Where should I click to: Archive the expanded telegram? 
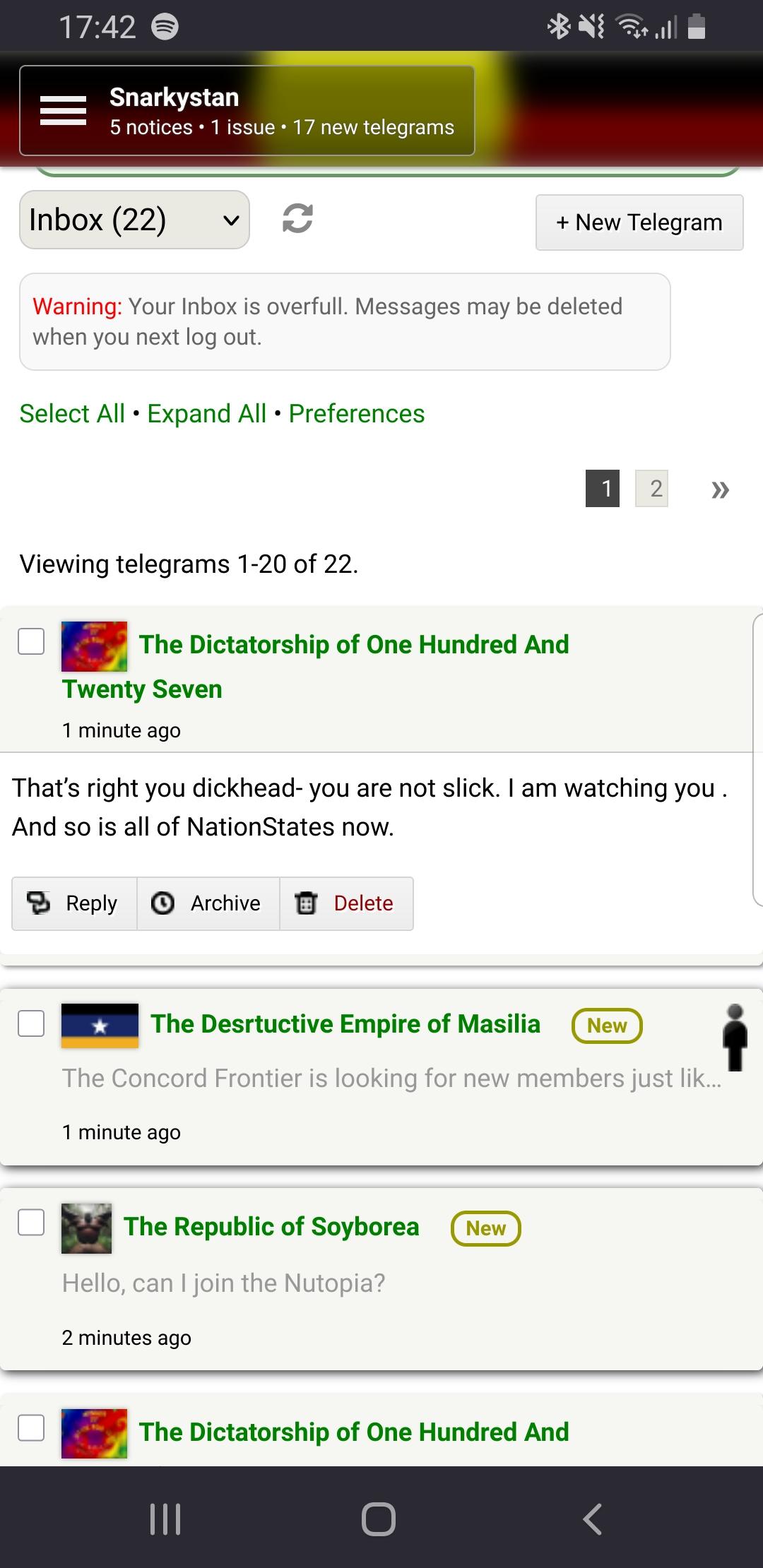(x=208, y=903)
